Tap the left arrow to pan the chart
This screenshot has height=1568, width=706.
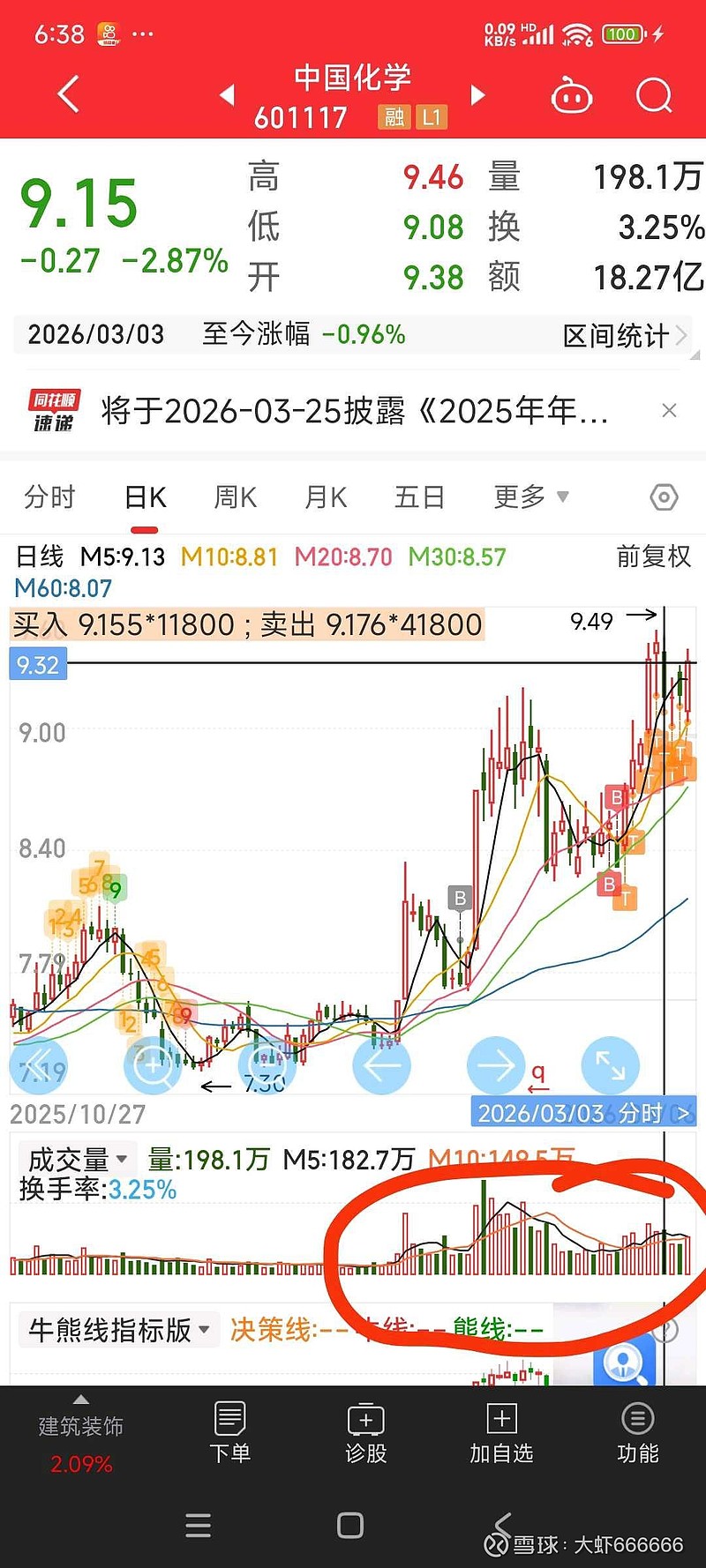click(381, 1065)
